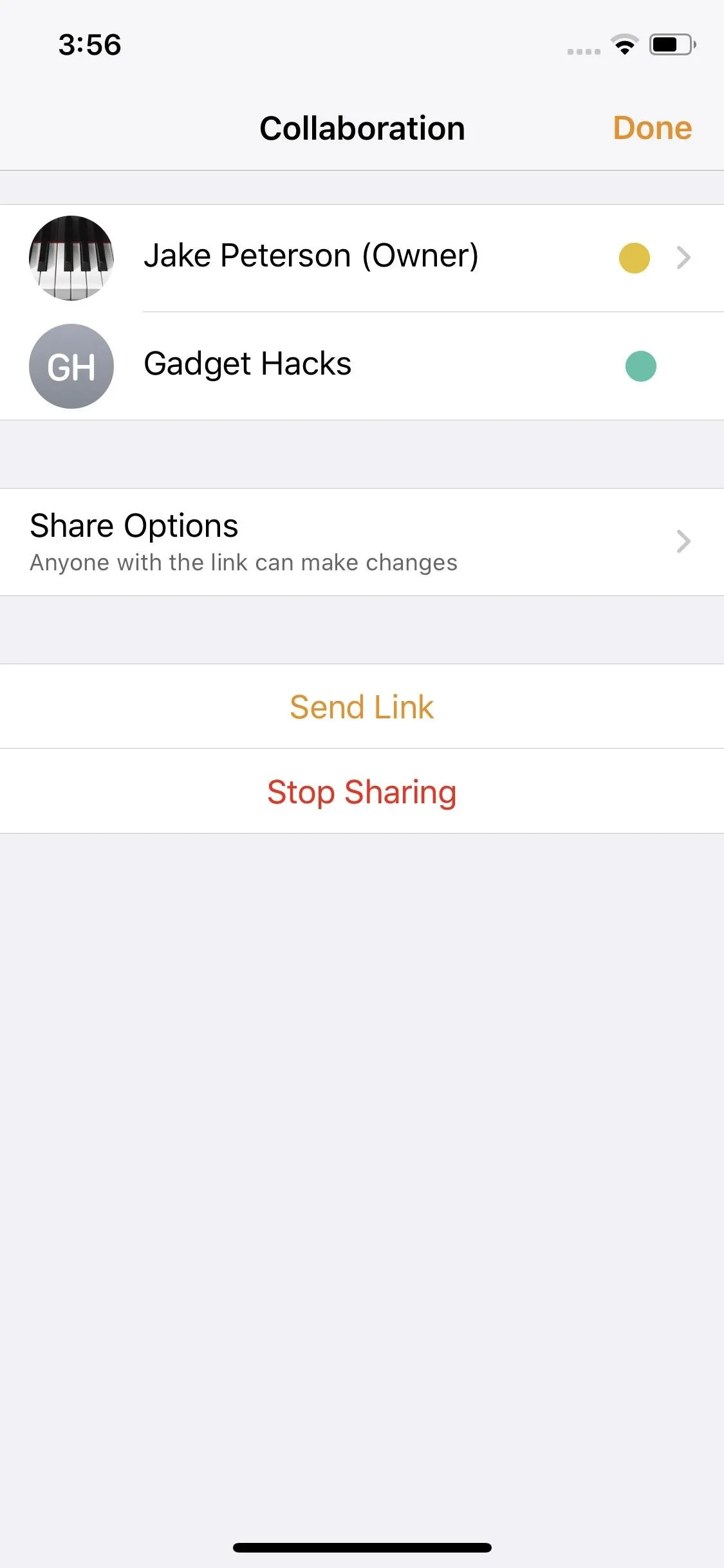Screen dimensions: 724x1568
Task: Select the Gadget Hacks participant row
Action: pyautogui.click(x=362, y=366)
